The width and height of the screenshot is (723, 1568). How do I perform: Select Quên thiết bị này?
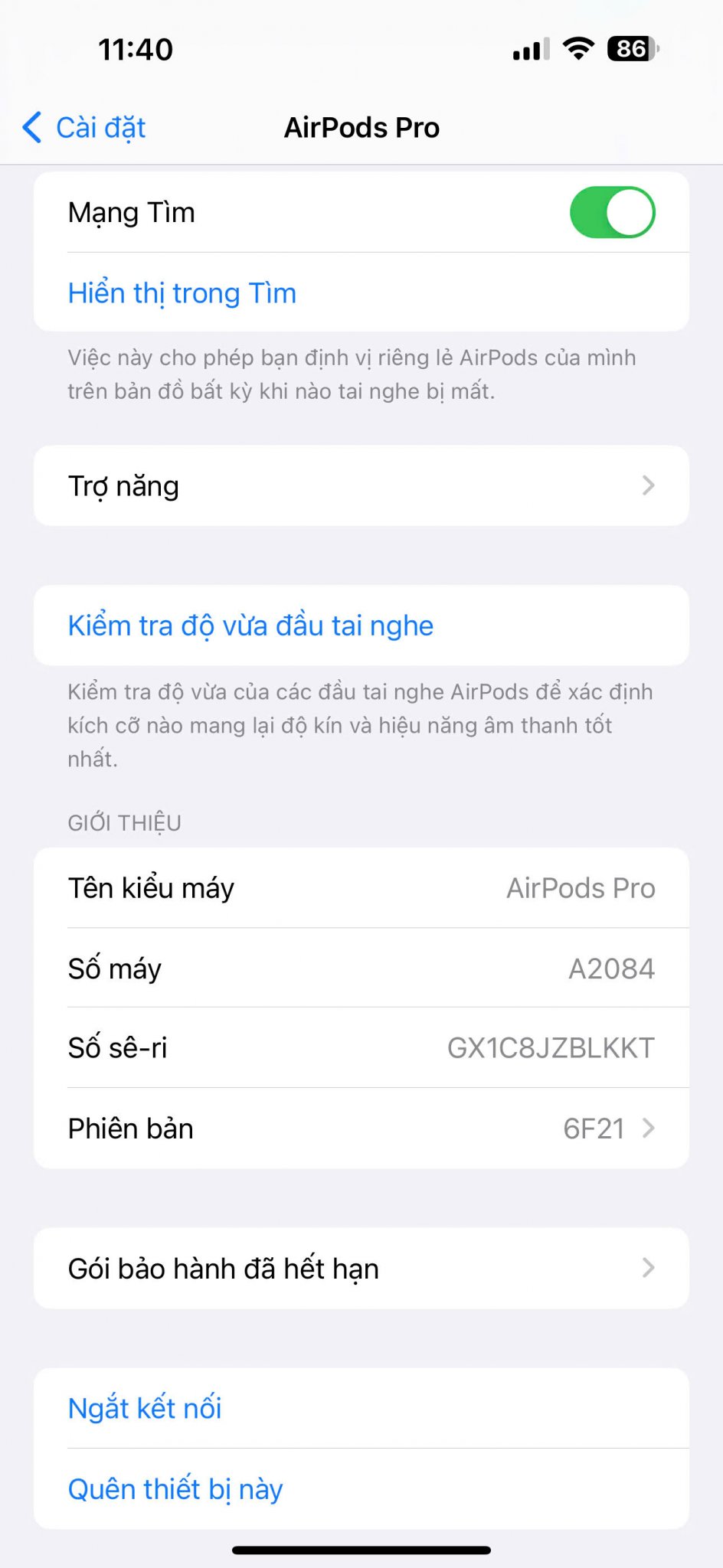coord(175,1489)
